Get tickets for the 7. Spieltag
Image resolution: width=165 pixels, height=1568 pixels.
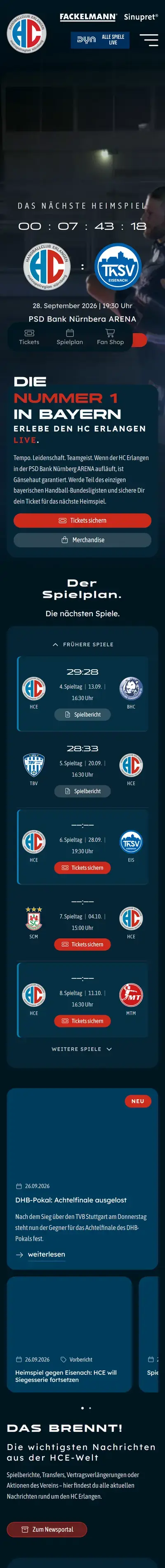click(x=82, y=944)
